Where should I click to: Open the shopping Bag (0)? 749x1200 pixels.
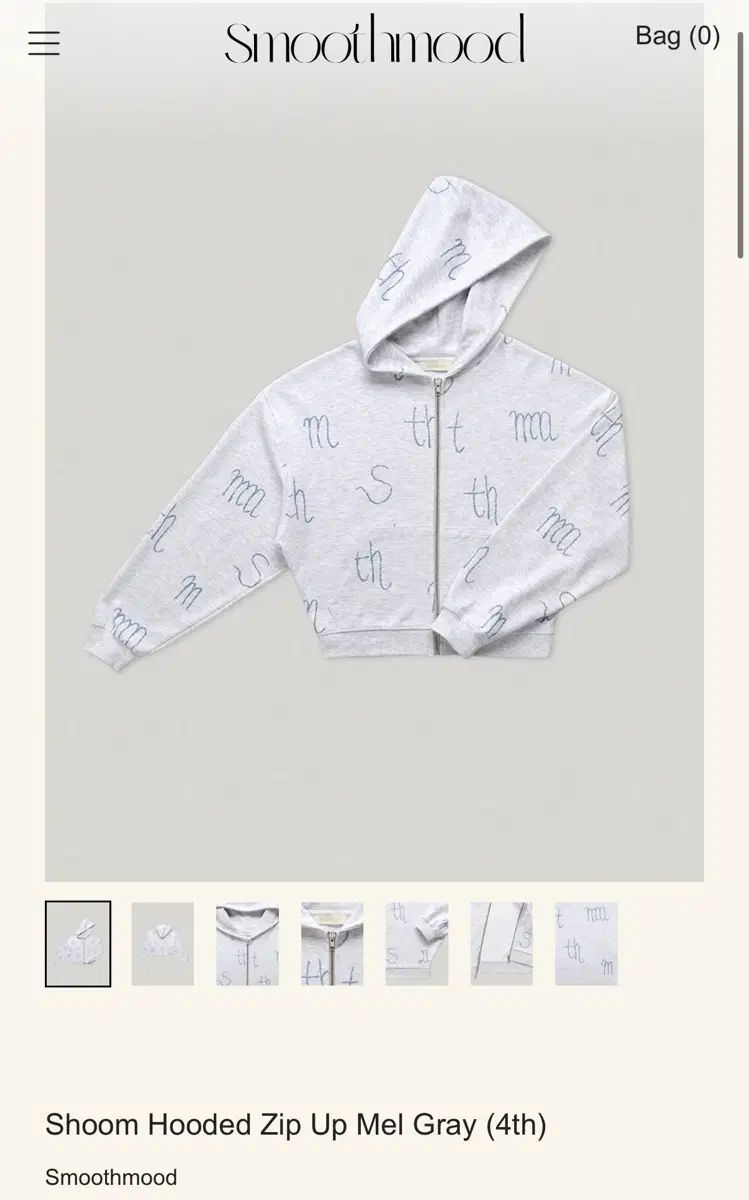[x=677, y=36]
